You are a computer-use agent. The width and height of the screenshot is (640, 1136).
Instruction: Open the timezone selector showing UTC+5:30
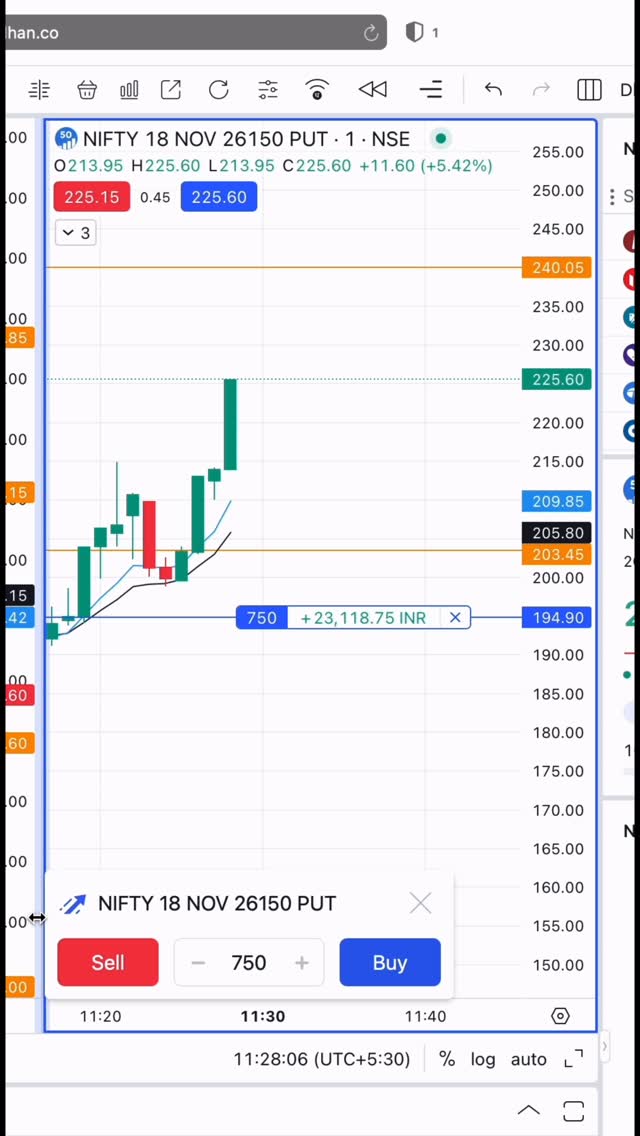(x=322, y=1059)
